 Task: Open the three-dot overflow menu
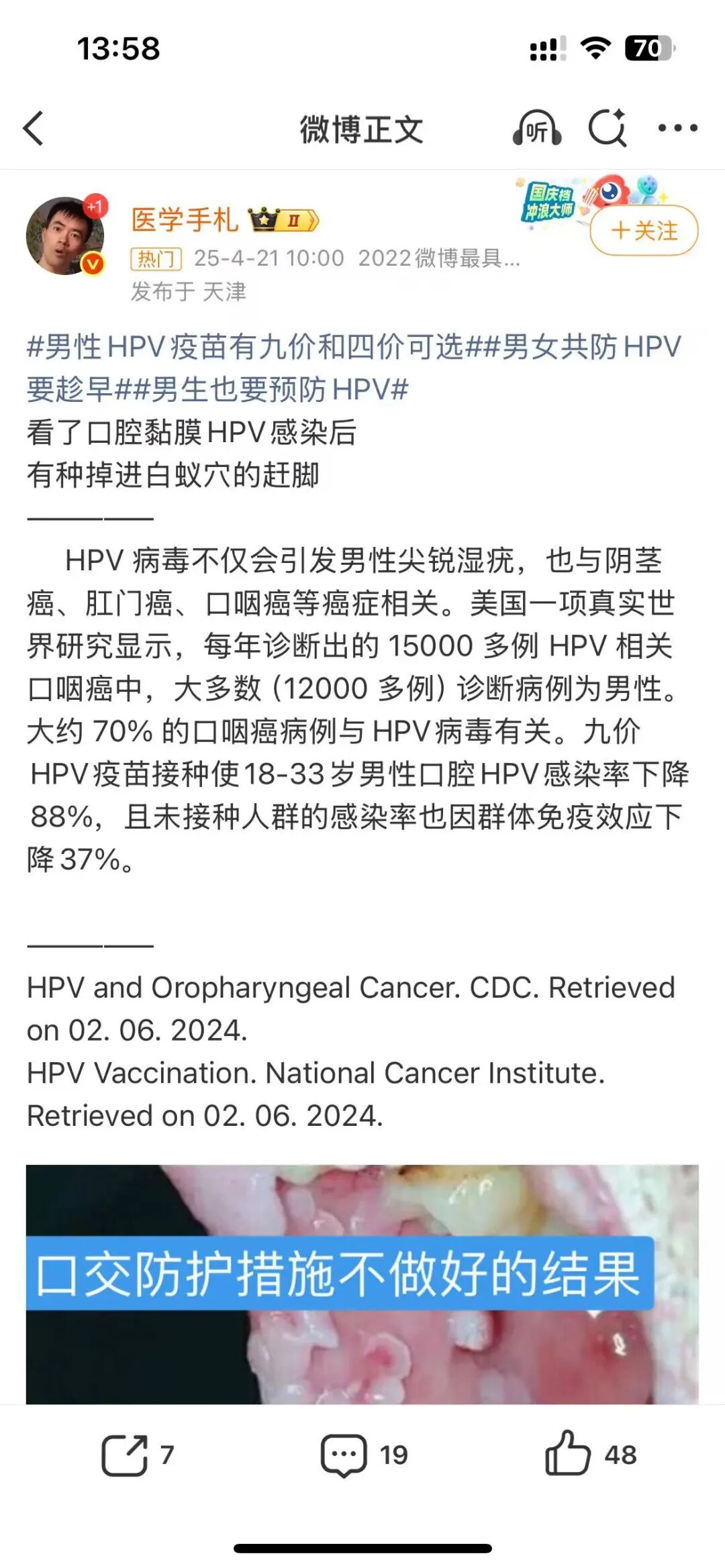677,128
